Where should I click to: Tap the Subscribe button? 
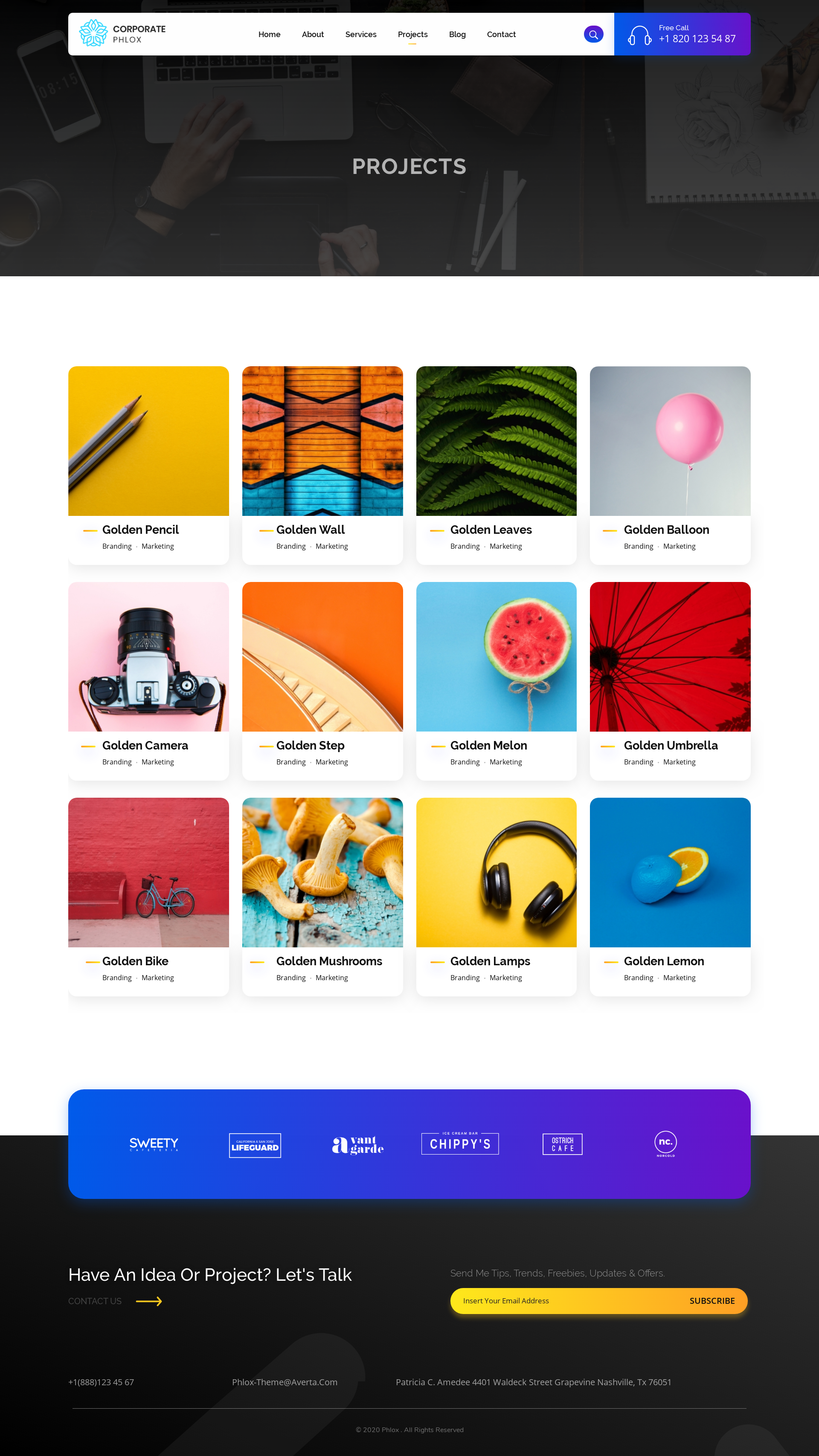[x=712, y=1300]
